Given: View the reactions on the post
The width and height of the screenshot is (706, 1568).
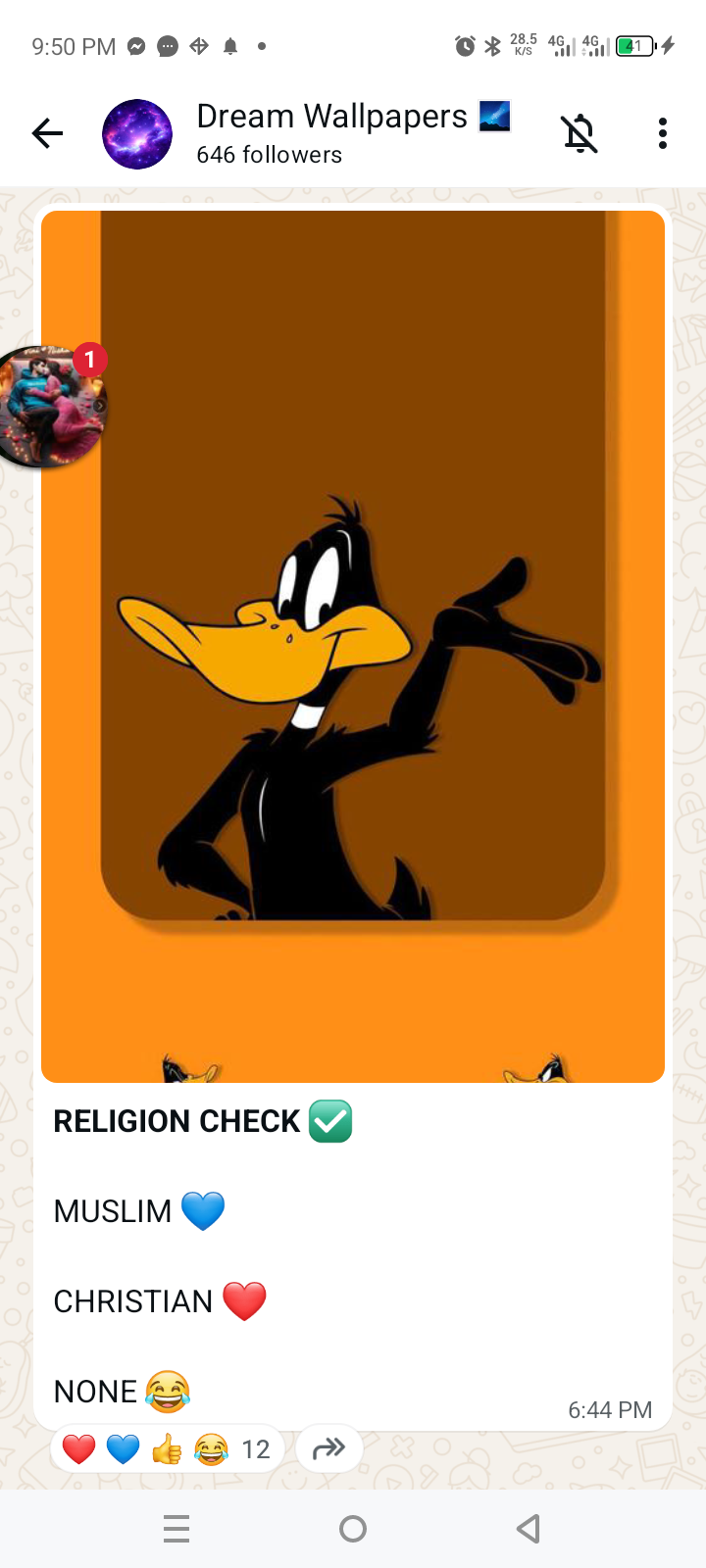Looking at the screenshot, I should (x=167, y=1448).
